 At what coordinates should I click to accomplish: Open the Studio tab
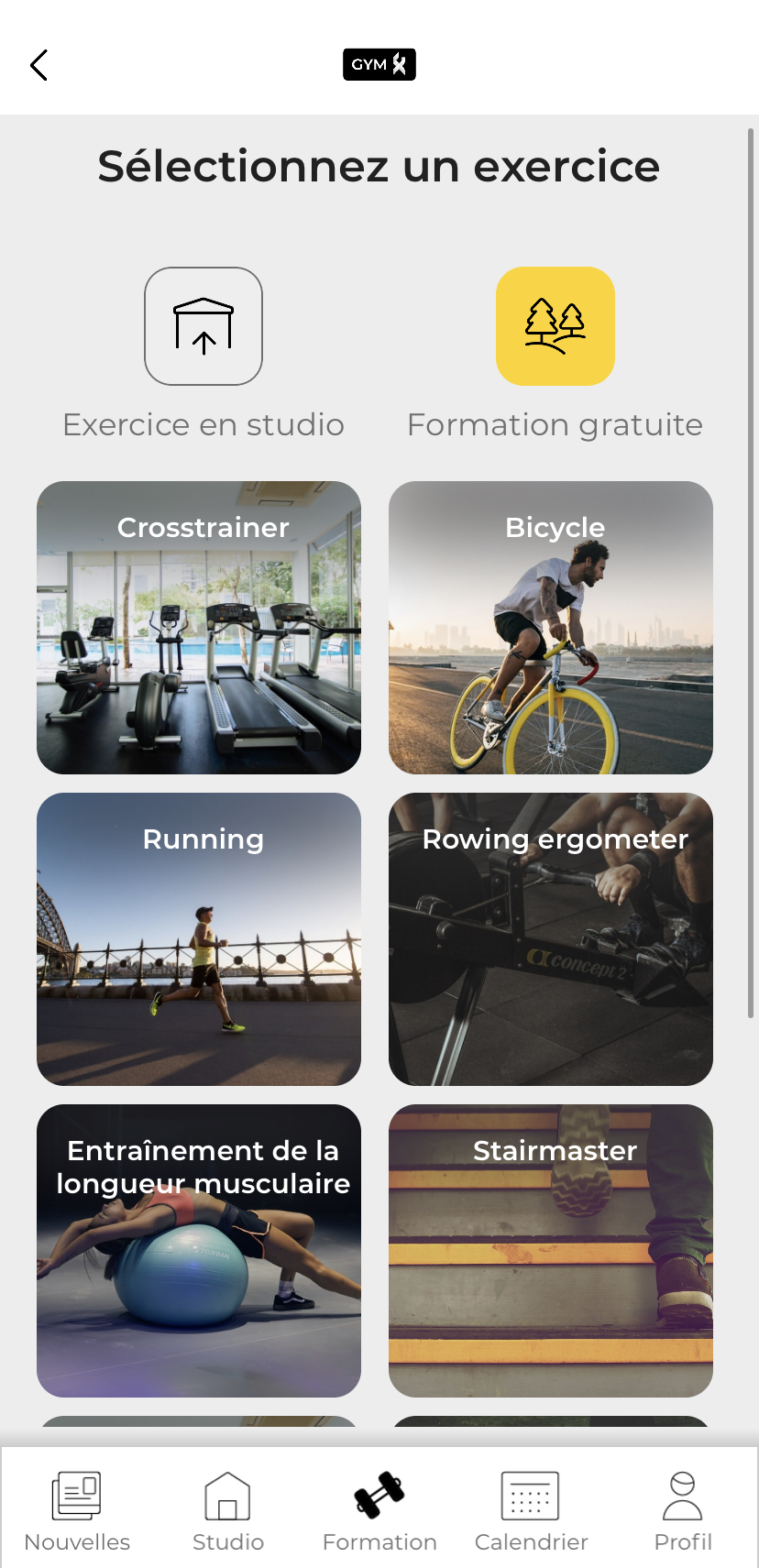coord(228,1510)
